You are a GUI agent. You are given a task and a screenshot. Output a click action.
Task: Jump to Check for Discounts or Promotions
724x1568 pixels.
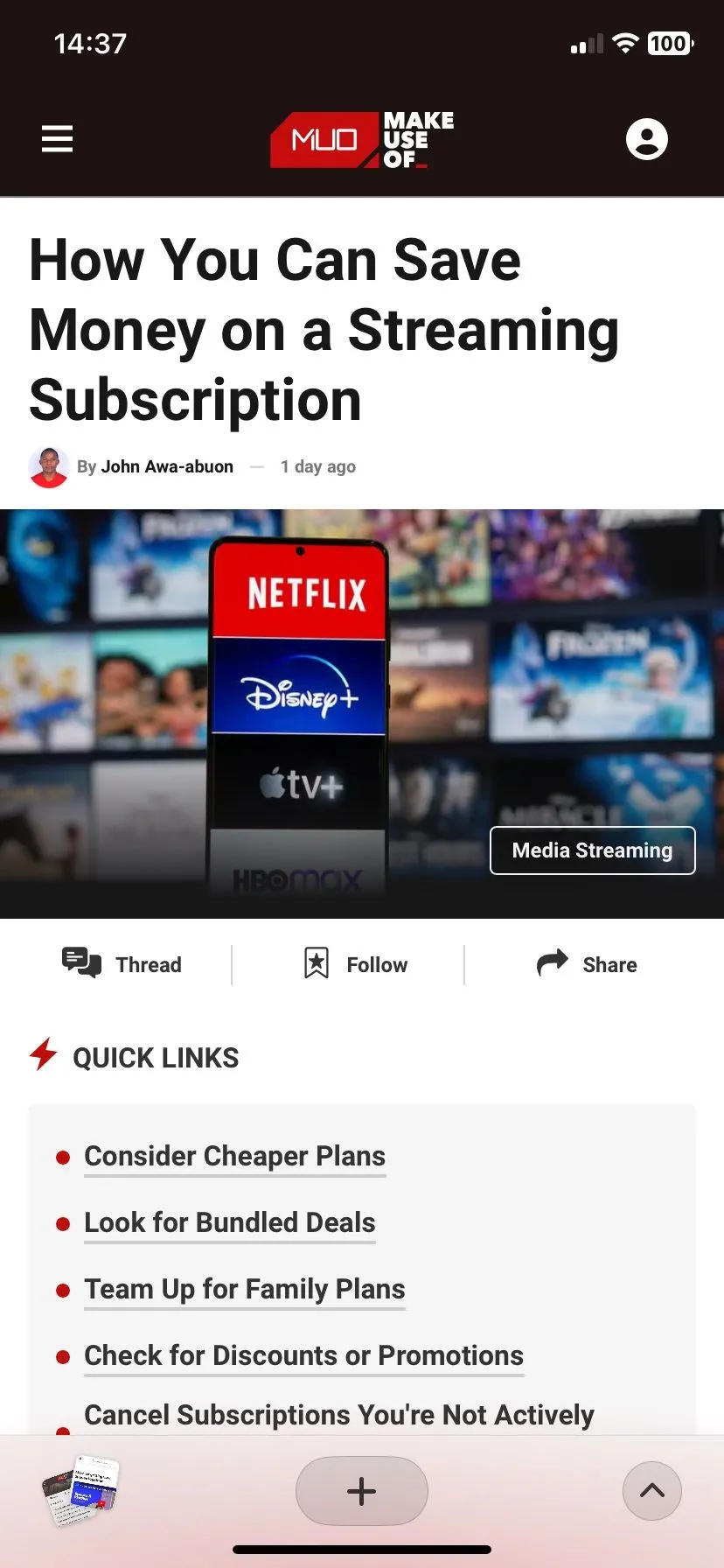click(x=303, y=1355)
